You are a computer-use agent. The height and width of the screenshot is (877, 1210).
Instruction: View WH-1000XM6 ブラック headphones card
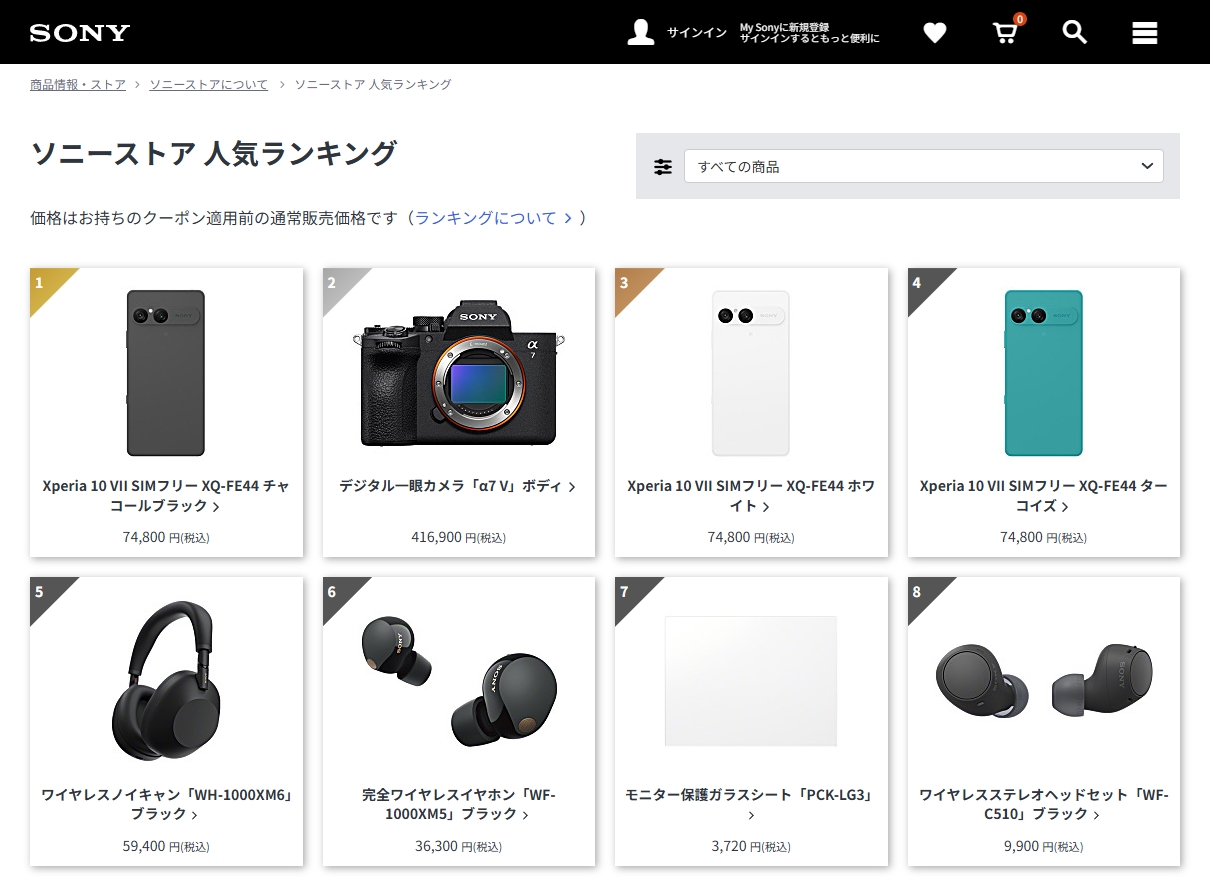(166, 804)
